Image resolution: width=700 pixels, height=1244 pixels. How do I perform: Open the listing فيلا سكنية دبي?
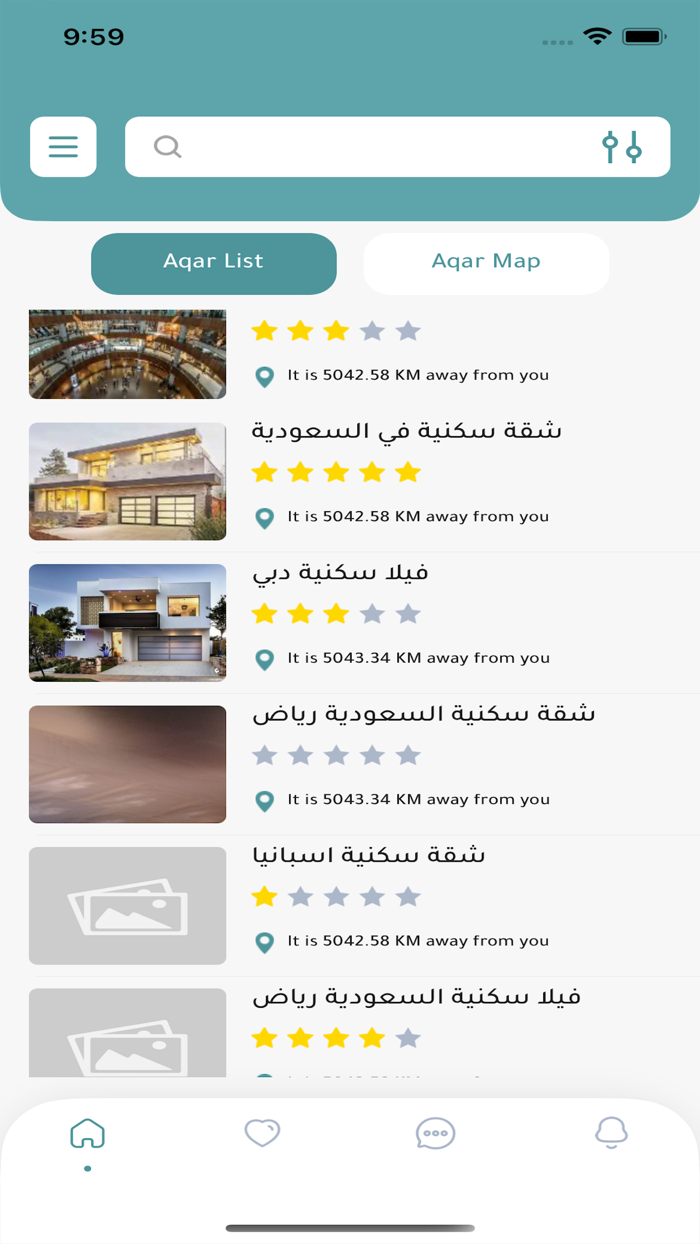(x=340, y=574)
